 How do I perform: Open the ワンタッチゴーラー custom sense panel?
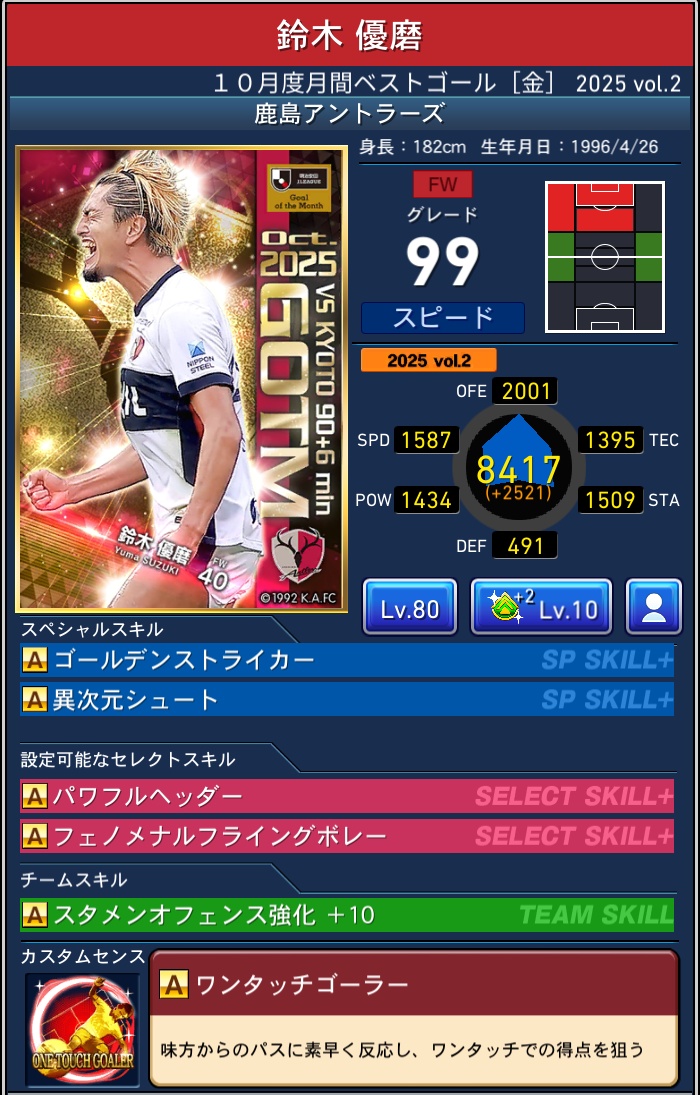413,1017
